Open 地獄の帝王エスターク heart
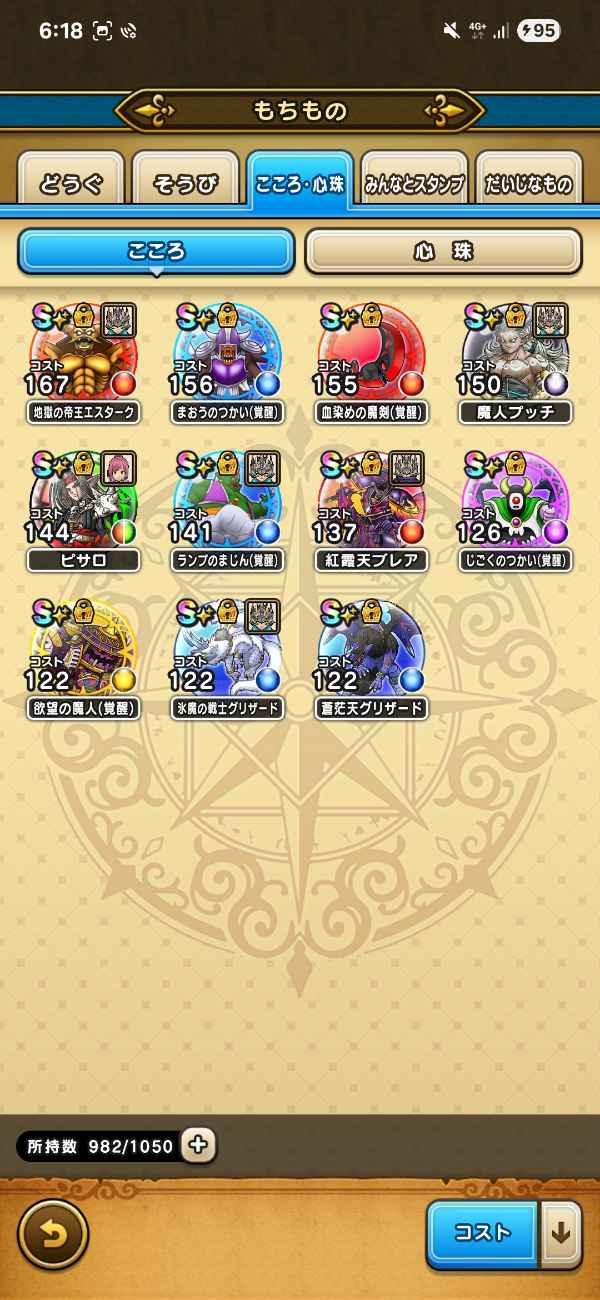The image size is (600, 1300). pyautogui.click(x=84, y=360)
